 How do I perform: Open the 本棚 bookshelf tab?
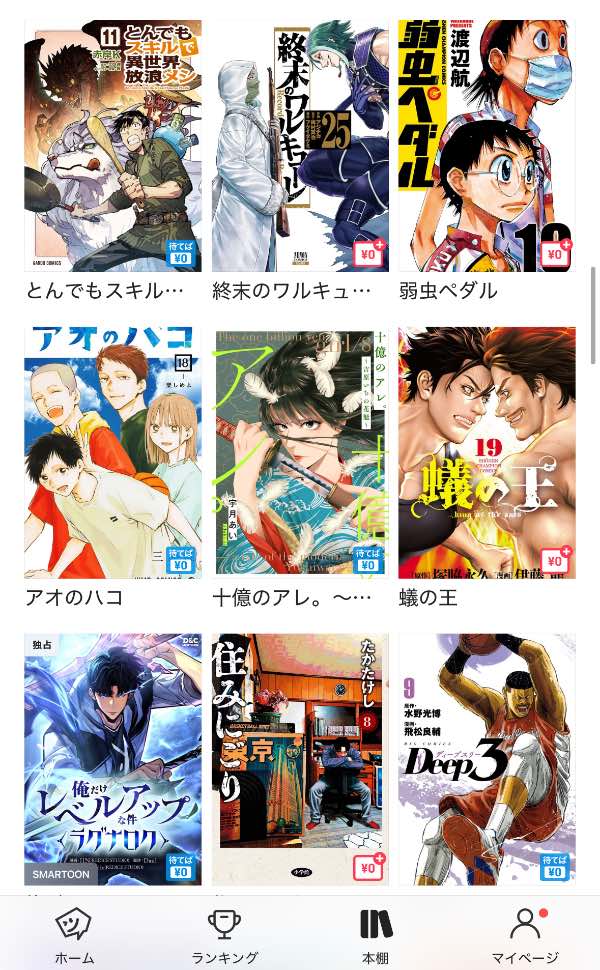[375, 935]
